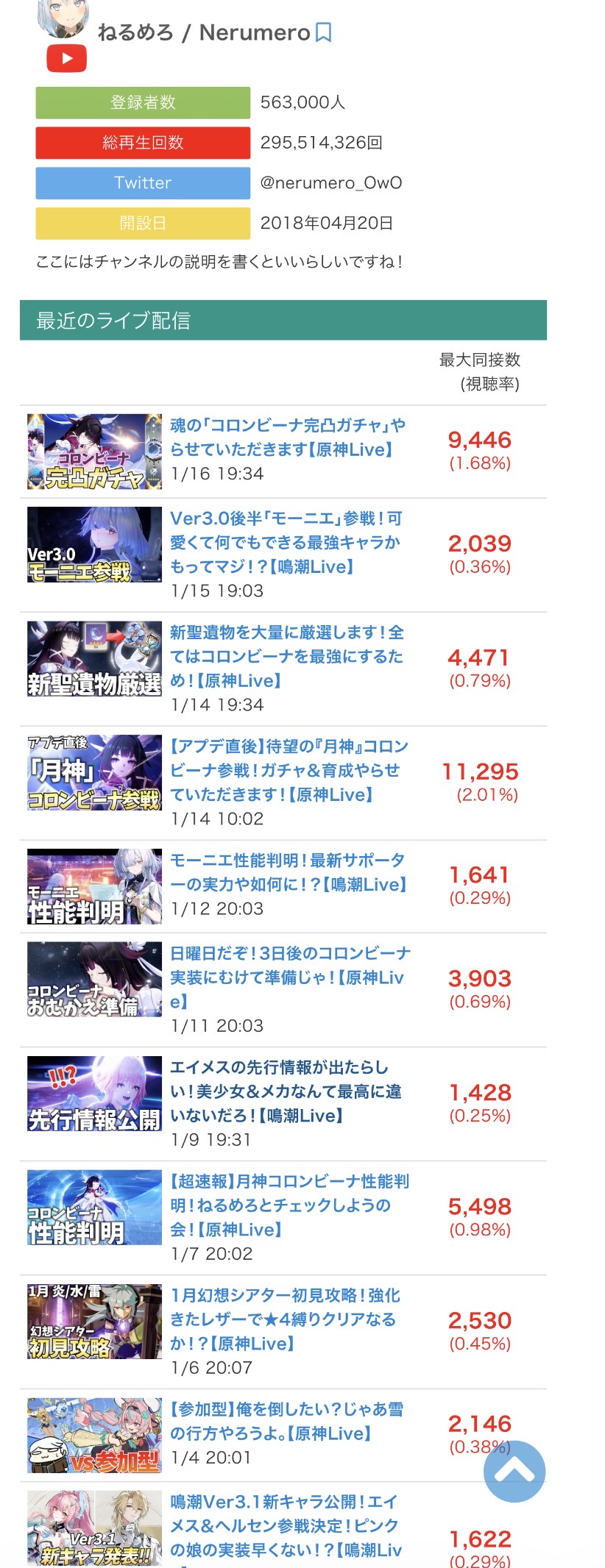
Task: Open the 1月幻想シアター初見攻略 stream link
Action: [x=285, y=1319]
